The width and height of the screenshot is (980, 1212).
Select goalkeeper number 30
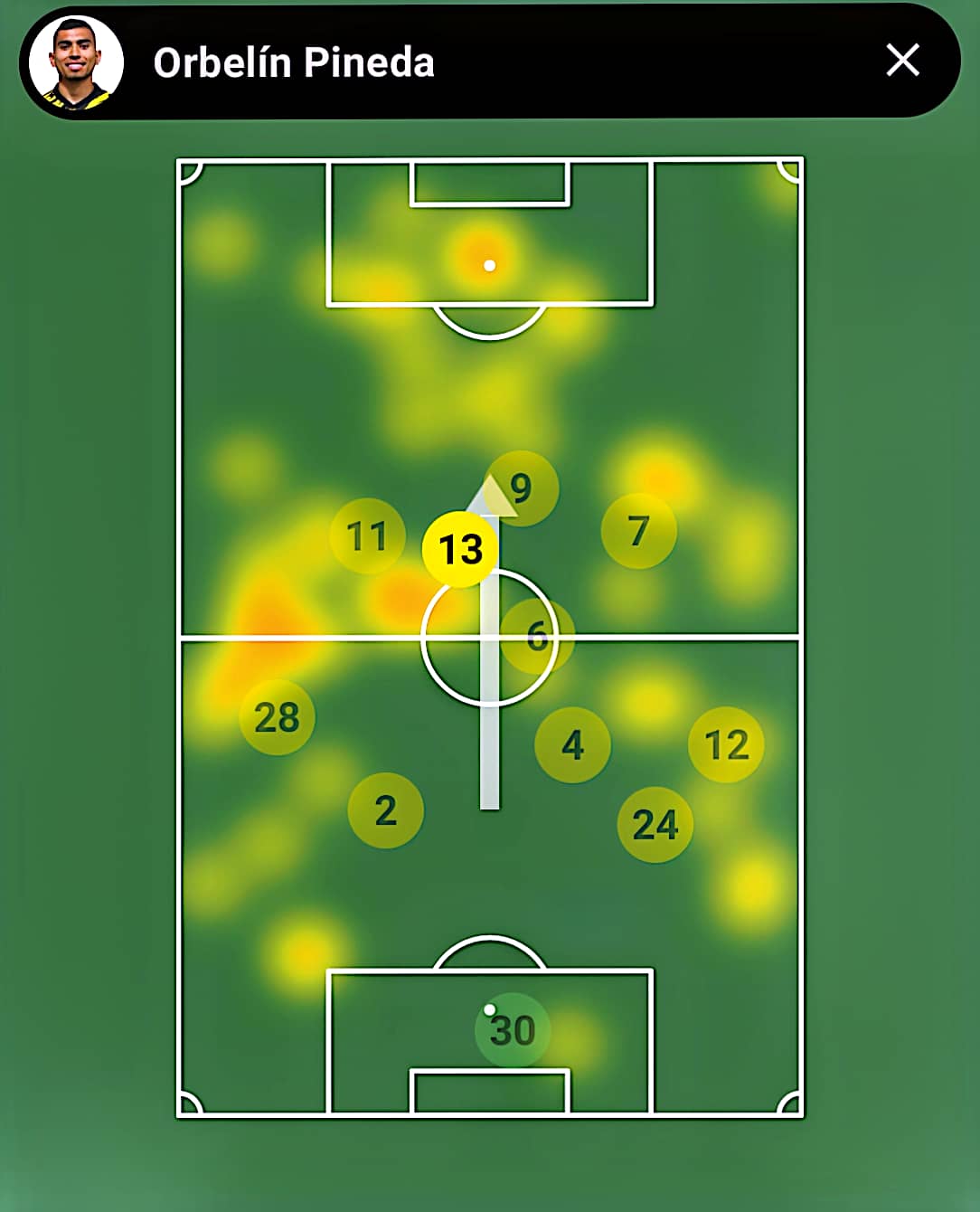point(513,1030)
